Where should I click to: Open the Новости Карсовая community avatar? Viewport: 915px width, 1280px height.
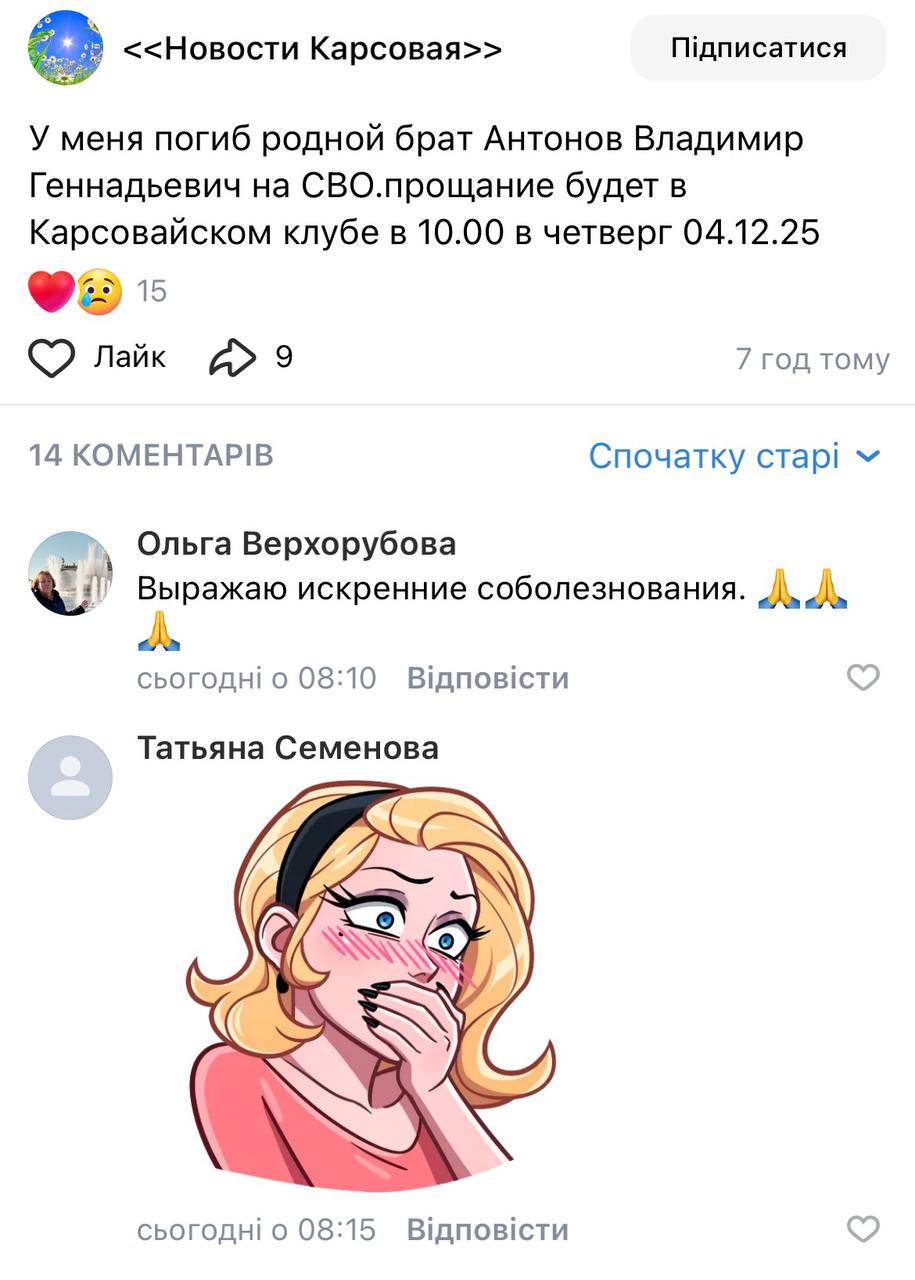[x=65, y=48]
